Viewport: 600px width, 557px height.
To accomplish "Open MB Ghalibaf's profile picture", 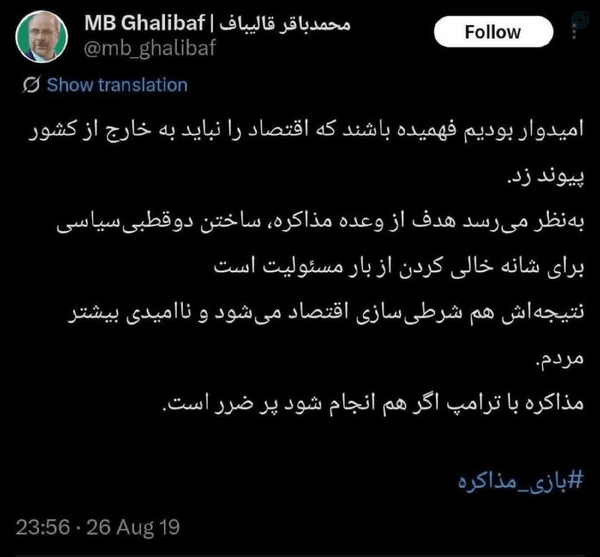I will 42,36.
